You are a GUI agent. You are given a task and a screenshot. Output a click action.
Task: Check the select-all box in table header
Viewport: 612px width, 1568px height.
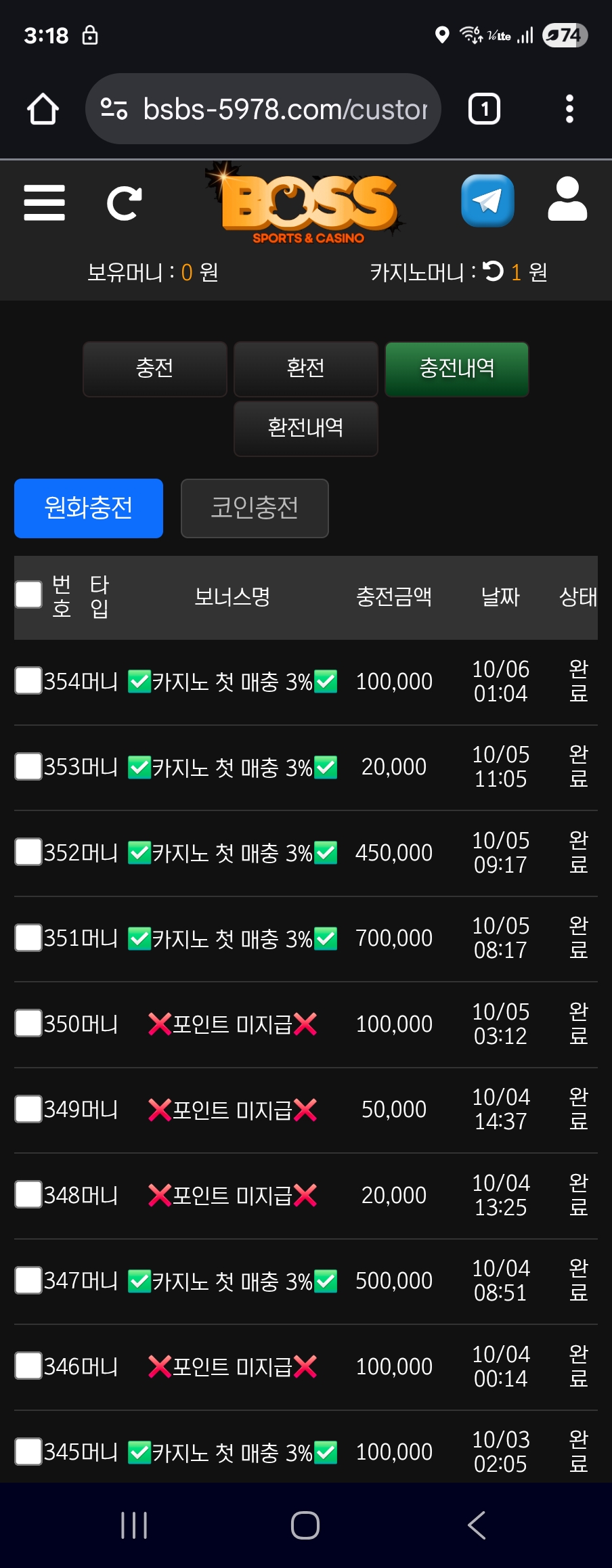[29, 595]
